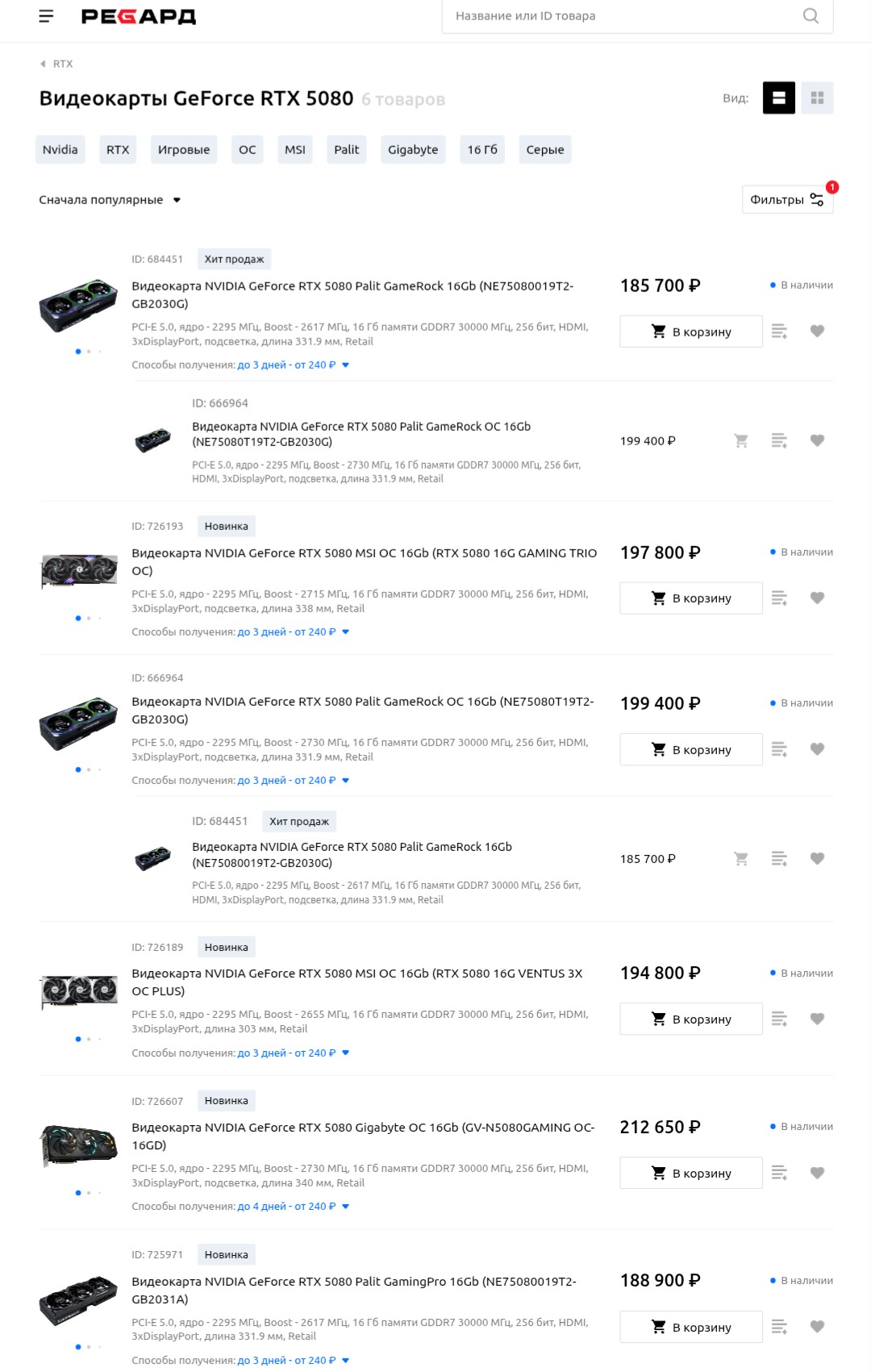This screenshot has height=1372, width=871.
Task: Open the hamburger menu
Action: pos(46,16)
